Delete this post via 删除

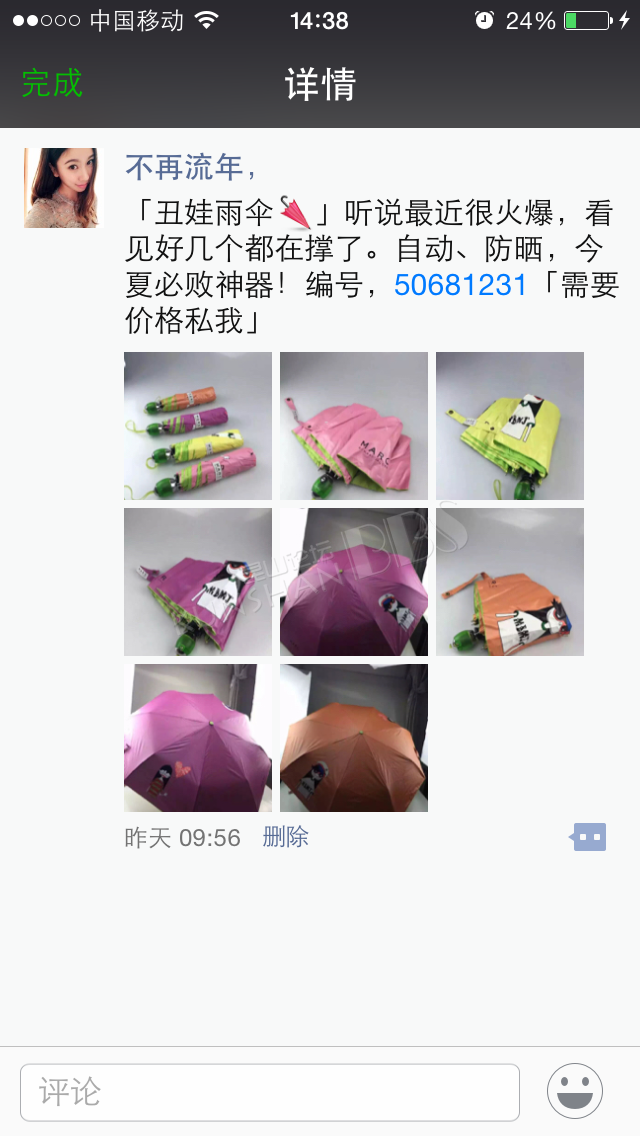pyautogui.click(x=286, y=838)
